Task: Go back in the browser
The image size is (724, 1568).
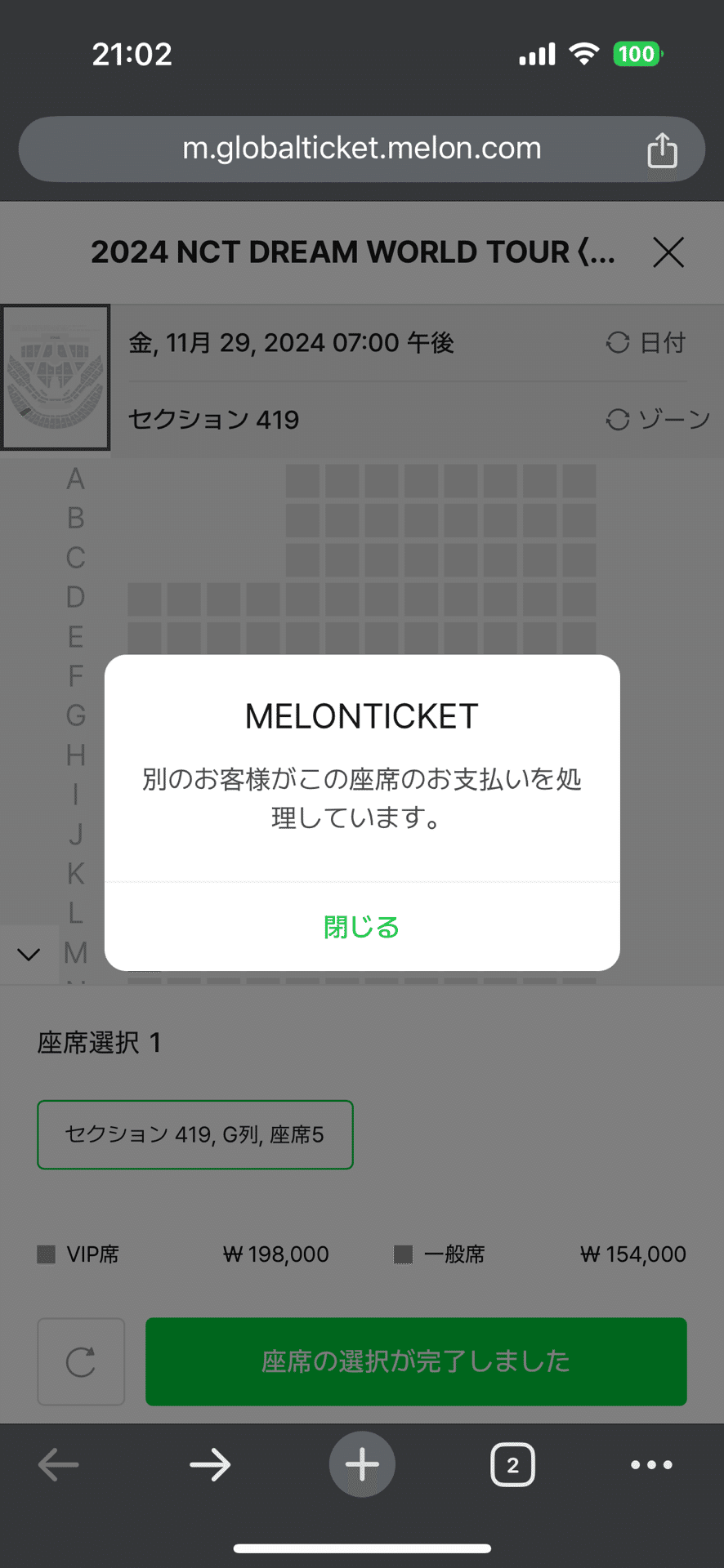Action: (x=59, y=1465)
